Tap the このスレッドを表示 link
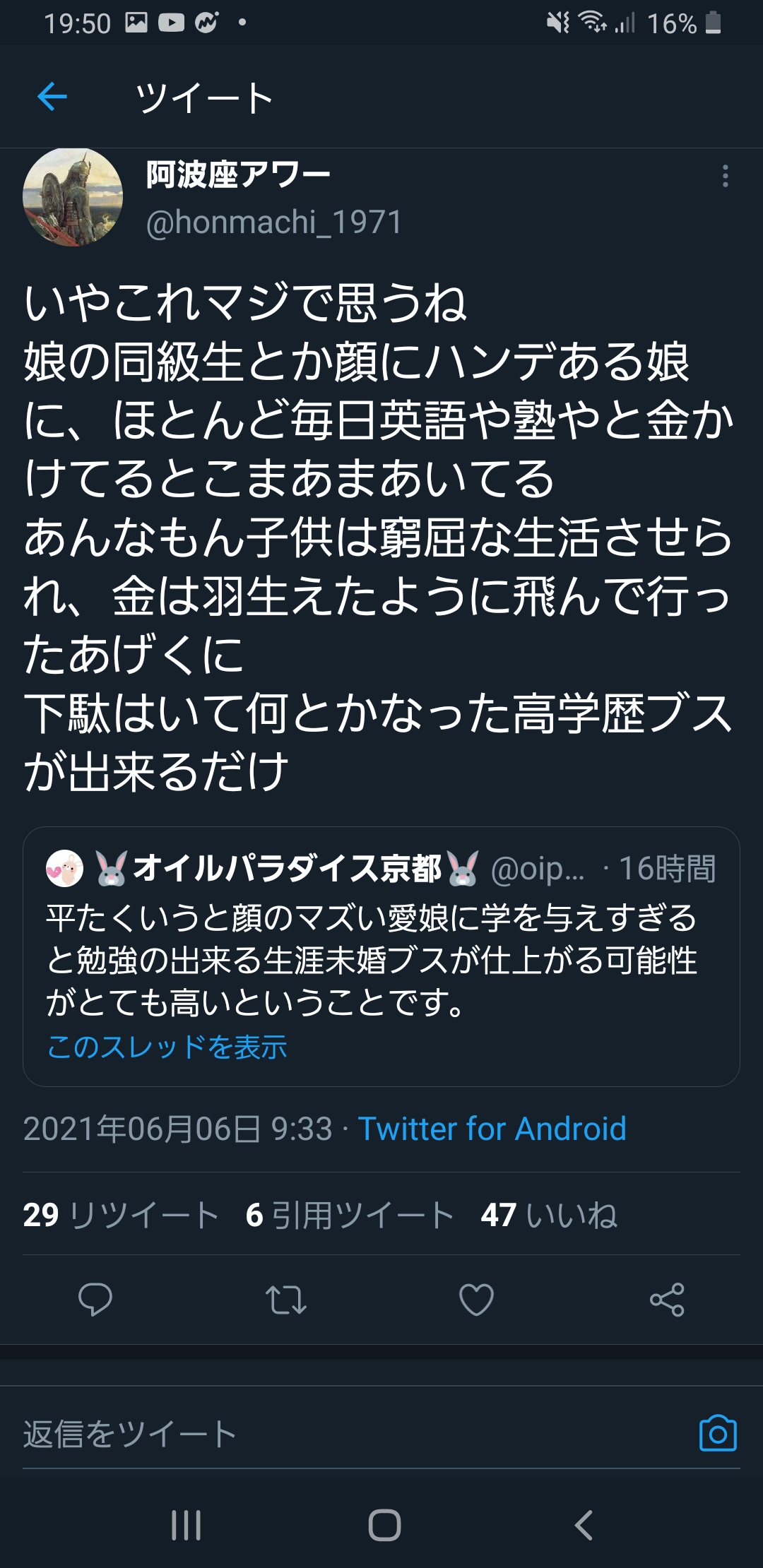 167,1047
